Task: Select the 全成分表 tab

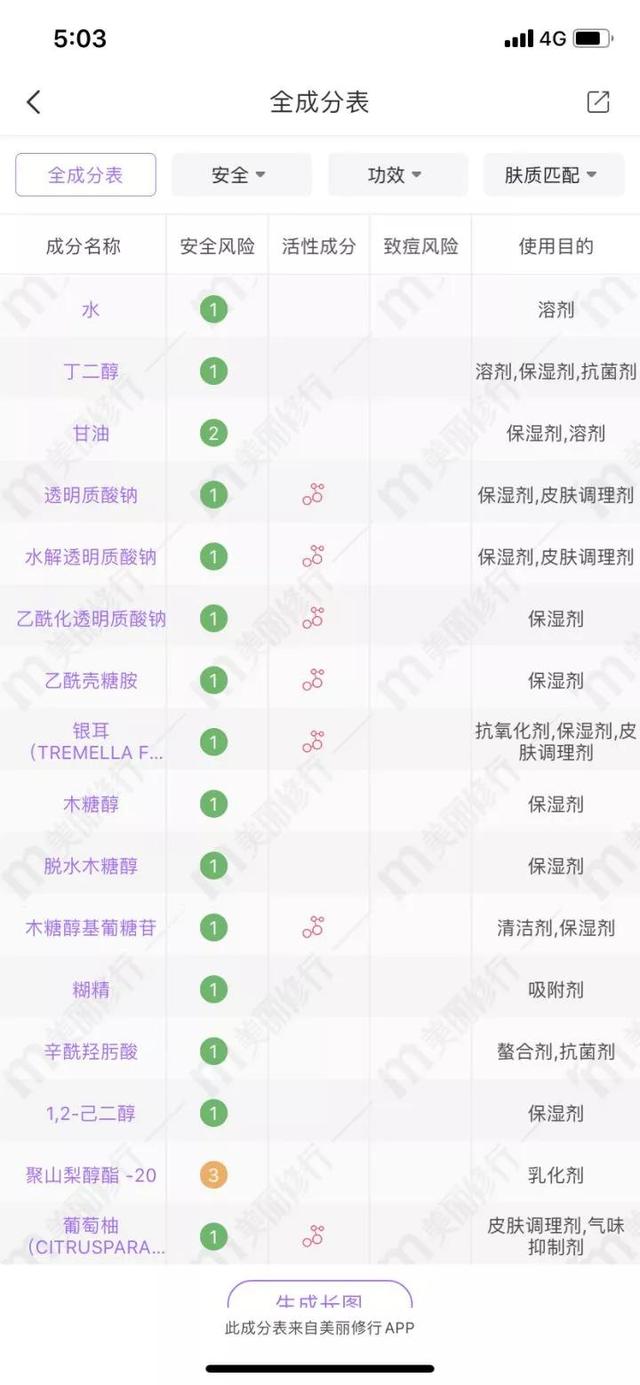Action: [x=86, y=175]
